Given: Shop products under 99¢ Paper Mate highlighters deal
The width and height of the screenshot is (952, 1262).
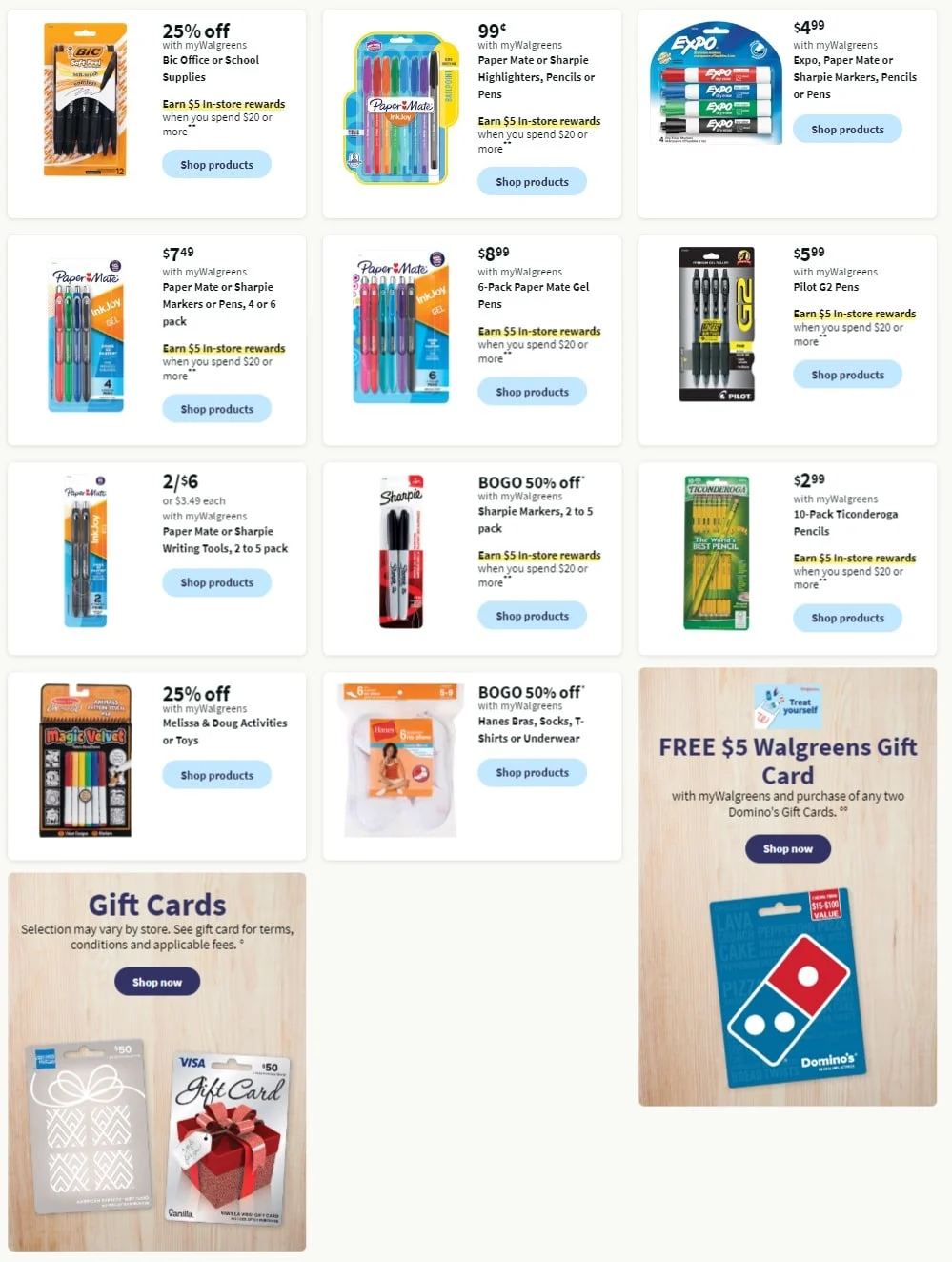Looking at the screenshot, I should (532, 181).
